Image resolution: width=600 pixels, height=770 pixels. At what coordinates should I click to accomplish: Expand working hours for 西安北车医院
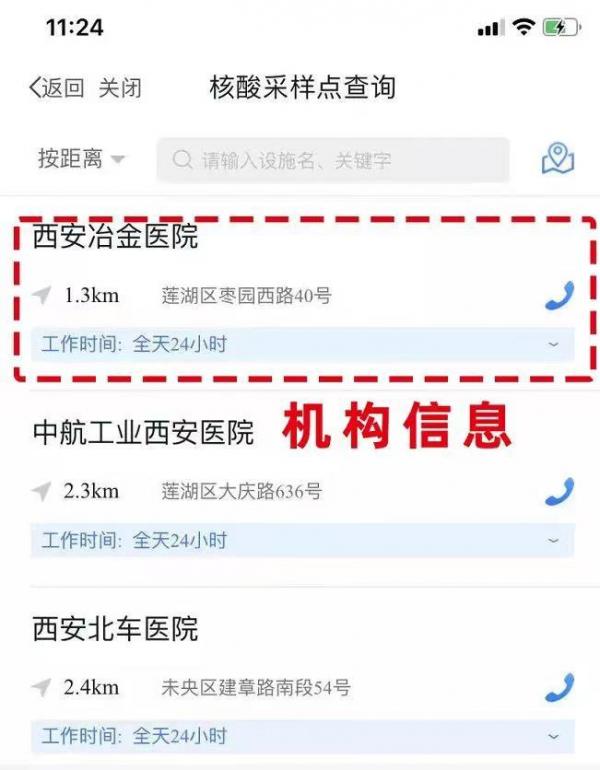(x=553, y=737)
